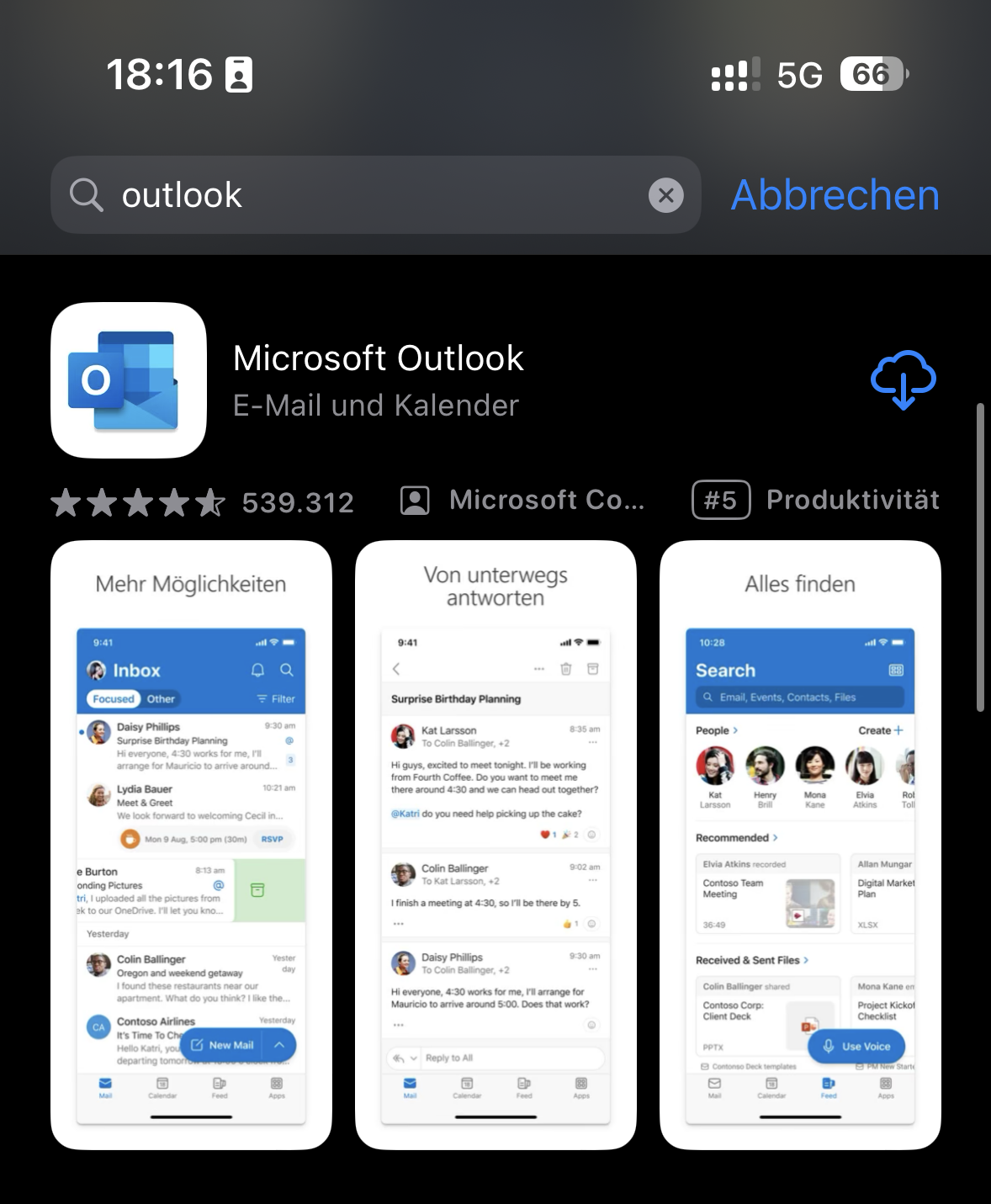This screenshot has height=1204, width=991.
Task: Open the Von unterwegs antworten screenshot
Action: 495,845
